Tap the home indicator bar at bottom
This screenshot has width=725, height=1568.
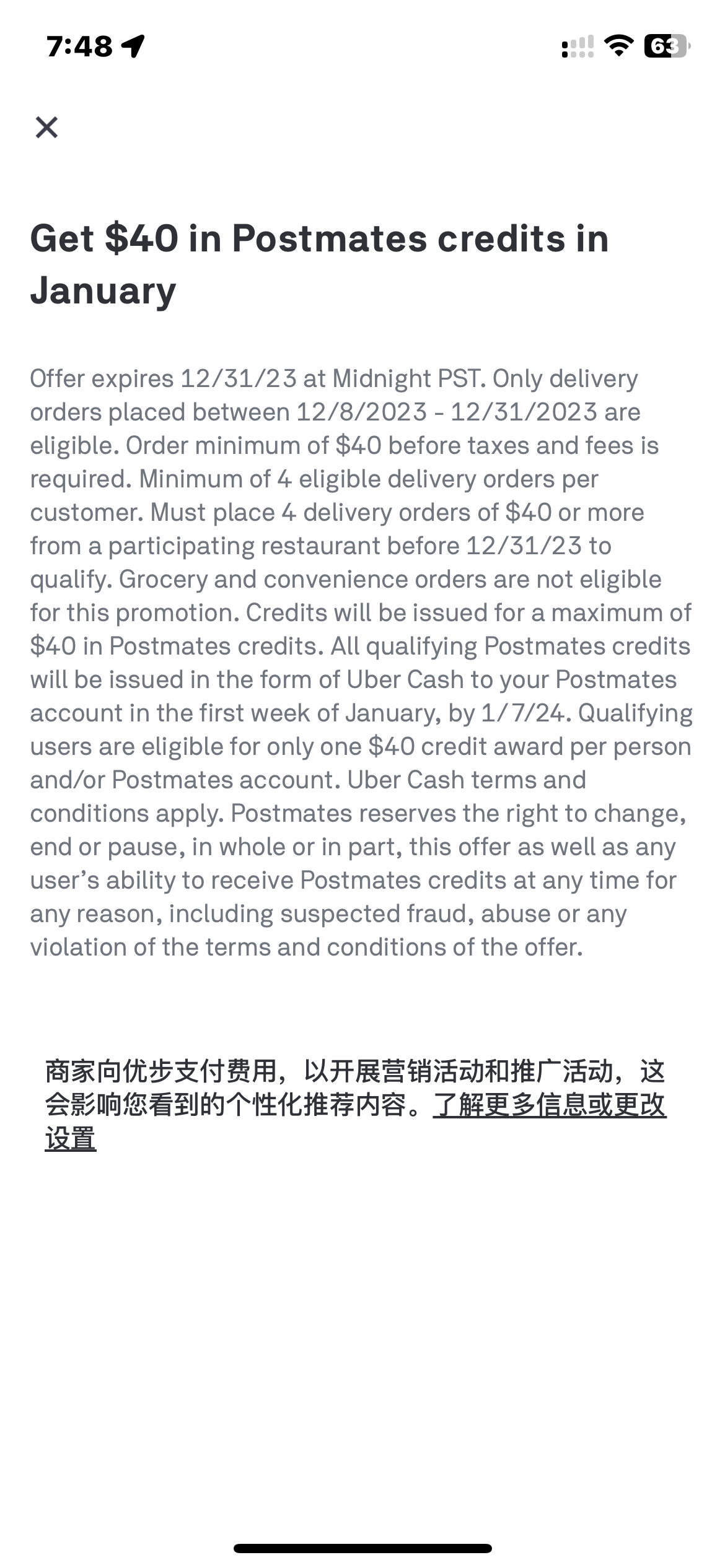(x=362, y=1548)
